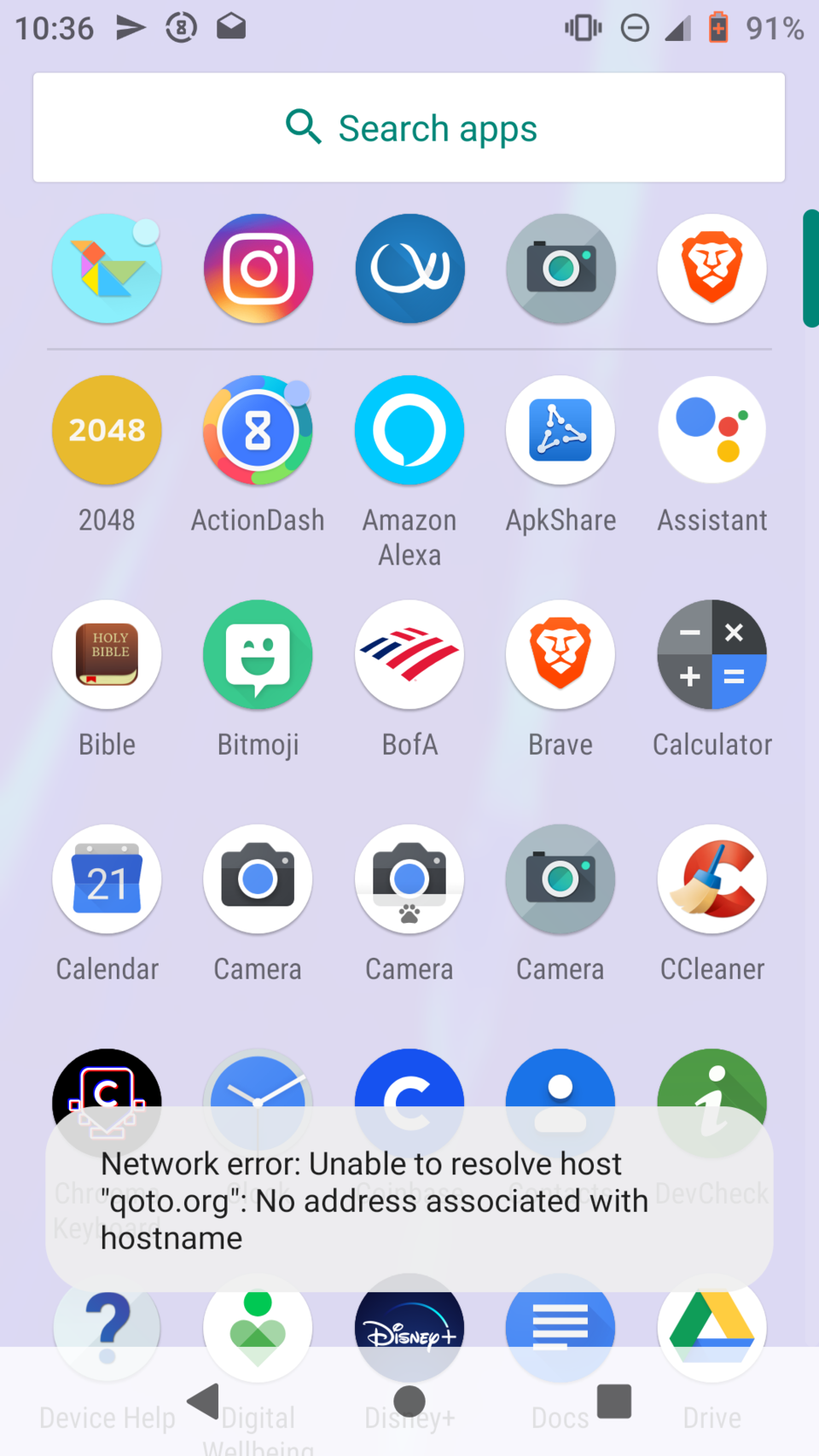Screen dimensions: 819x1456
Task: Launch Bitmoji
Action: click(258, 655)
